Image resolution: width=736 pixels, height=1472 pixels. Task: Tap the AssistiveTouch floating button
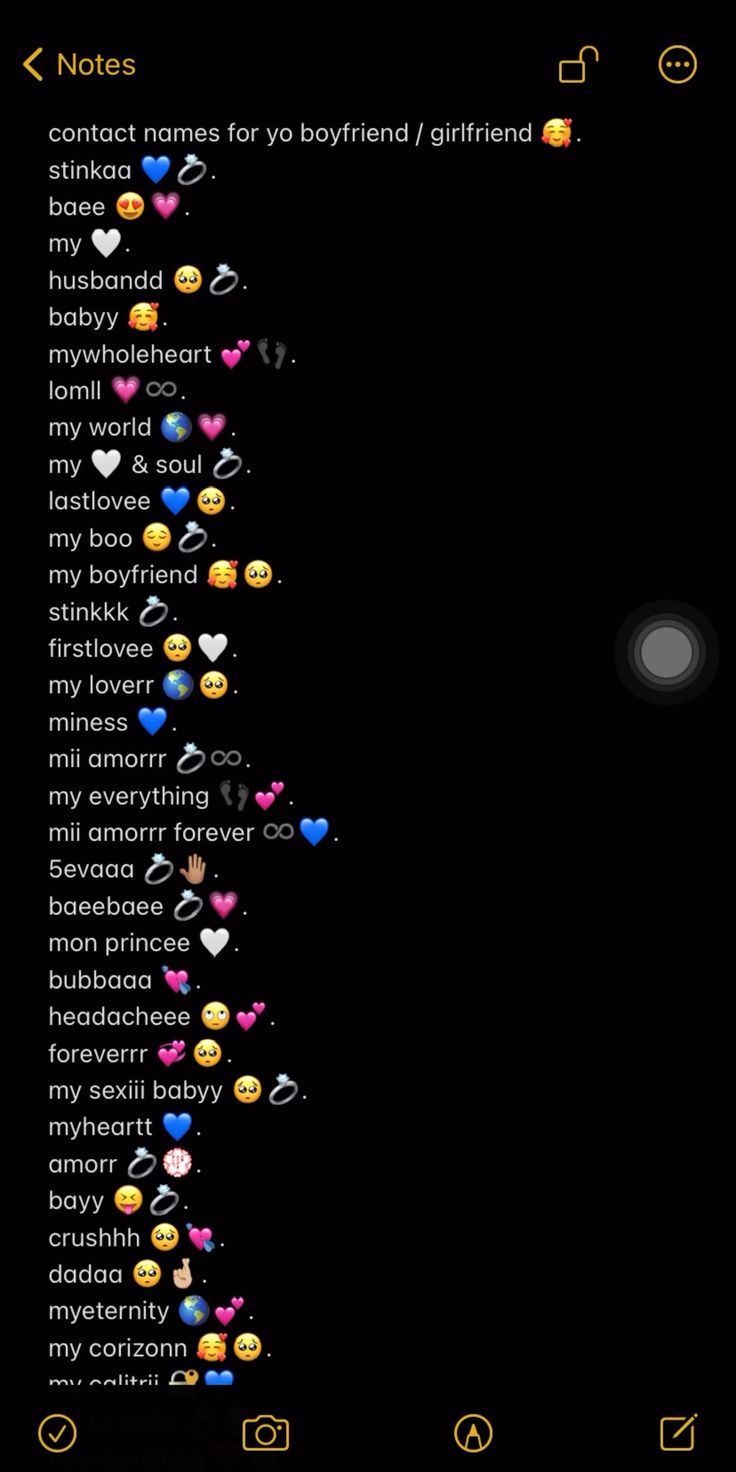(x=666, y=652)
